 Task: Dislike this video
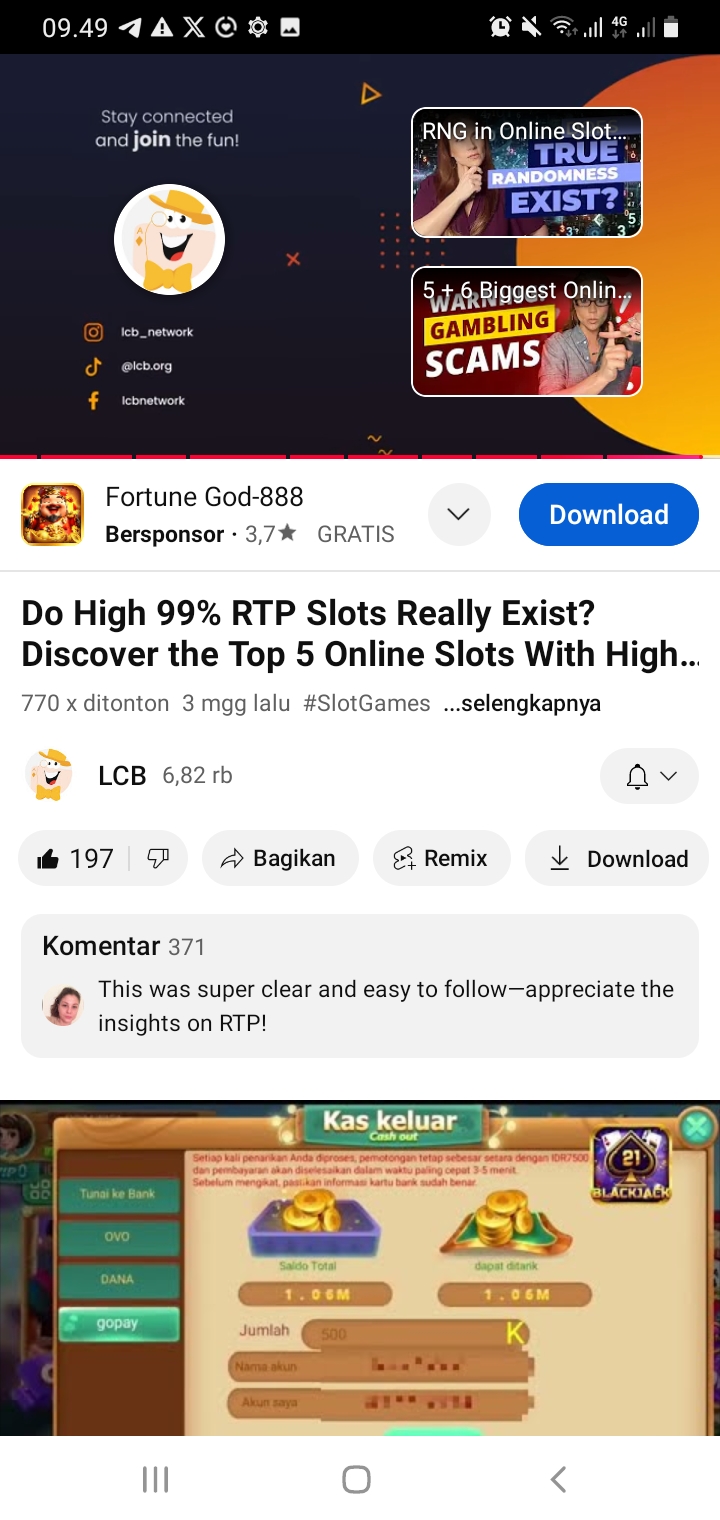(158, 859)
